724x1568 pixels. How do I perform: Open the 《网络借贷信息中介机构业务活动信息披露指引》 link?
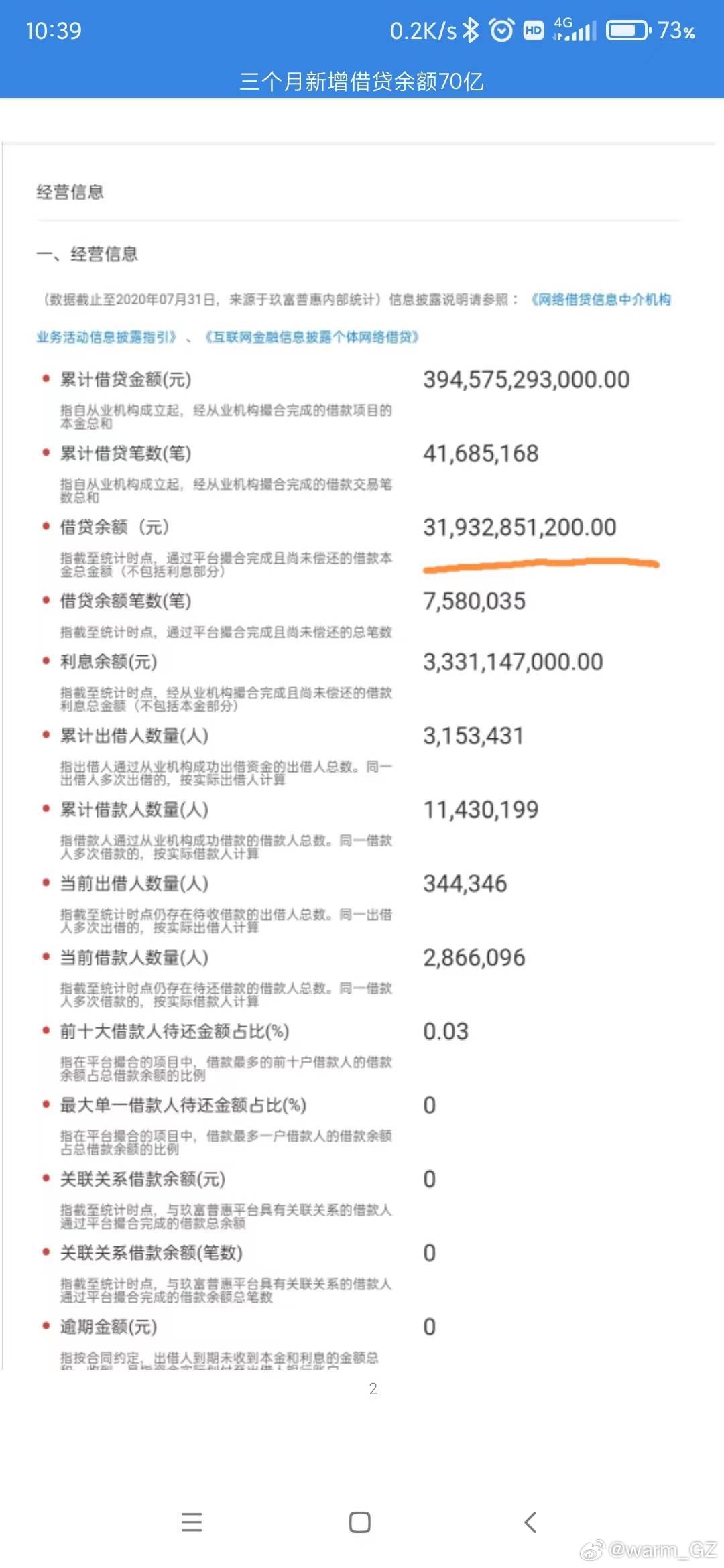tap(601, 300)
